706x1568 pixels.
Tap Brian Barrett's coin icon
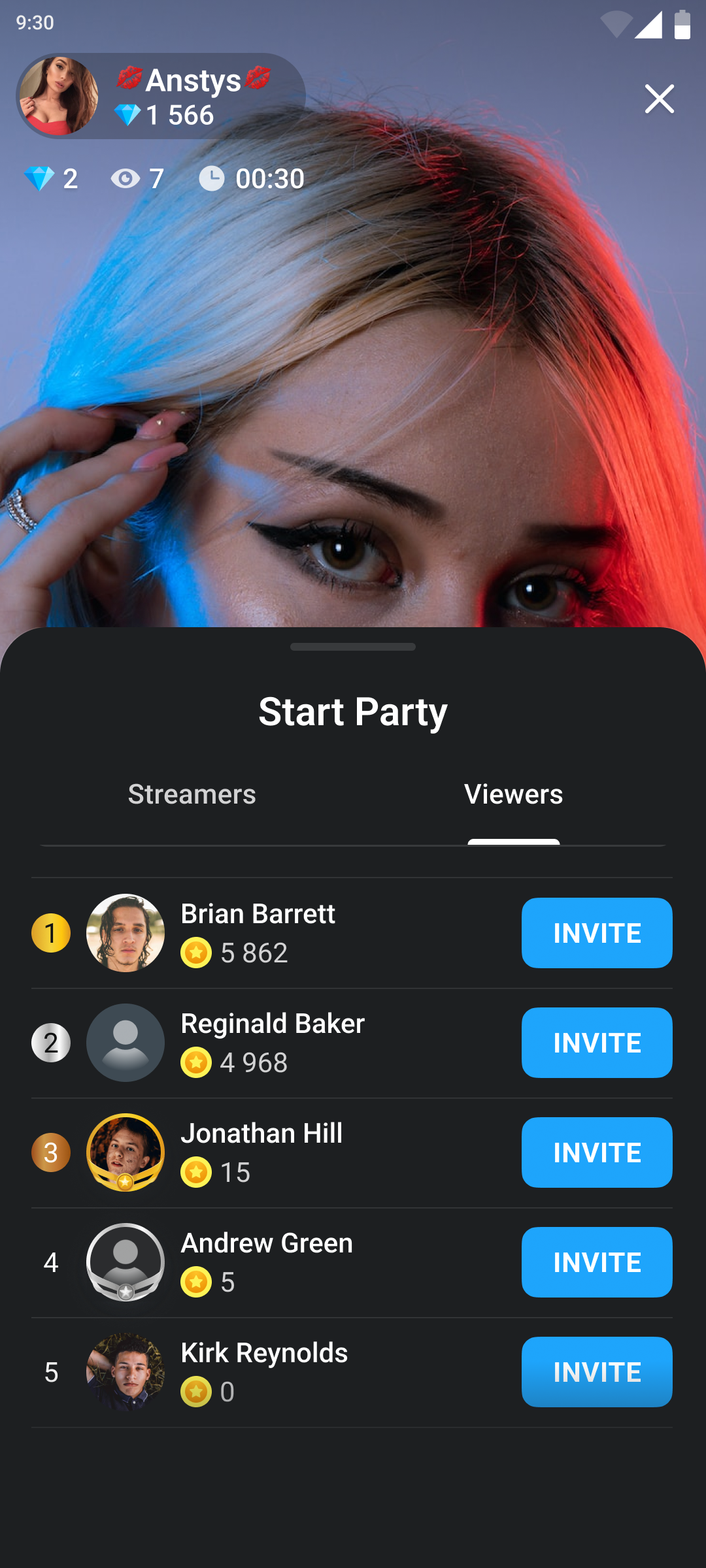click(197, 953)
